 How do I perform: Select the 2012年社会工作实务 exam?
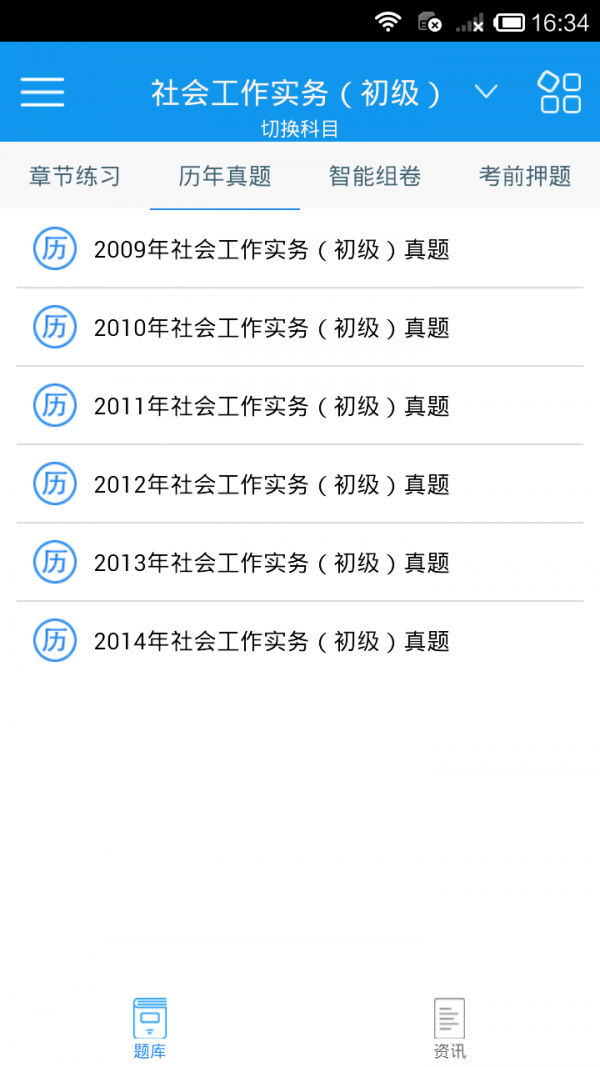pos(271,484)
